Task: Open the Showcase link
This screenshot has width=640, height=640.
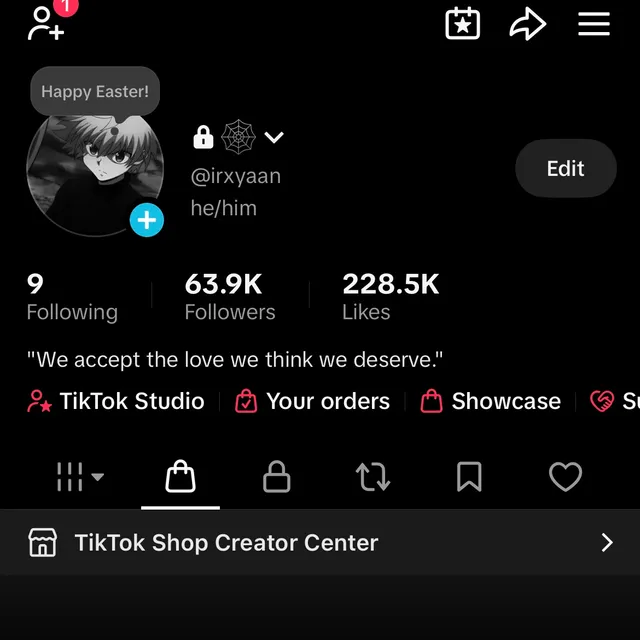Action: [491, 402]
